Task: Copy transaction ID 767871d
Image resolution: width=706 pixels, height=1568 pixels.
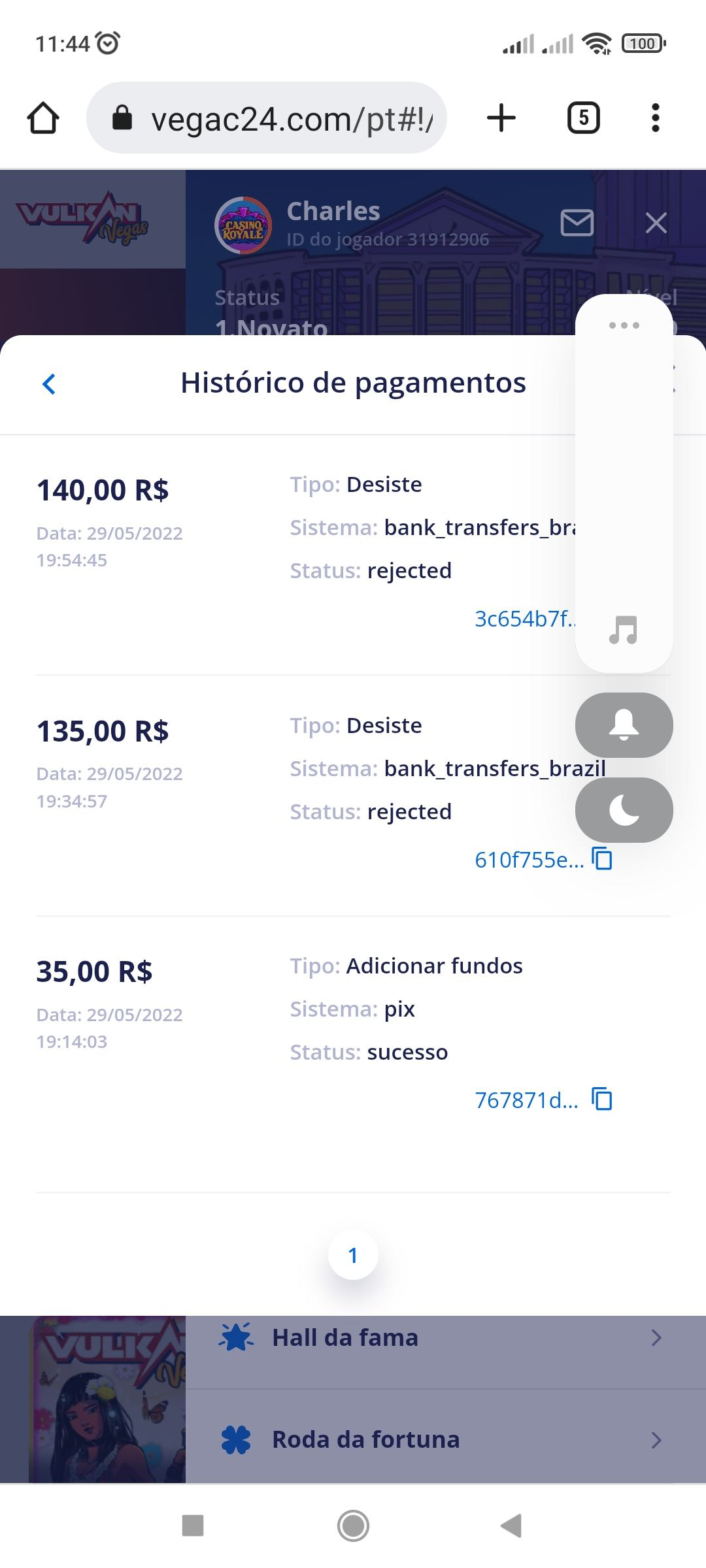Action: click(x=601, y=1100)
